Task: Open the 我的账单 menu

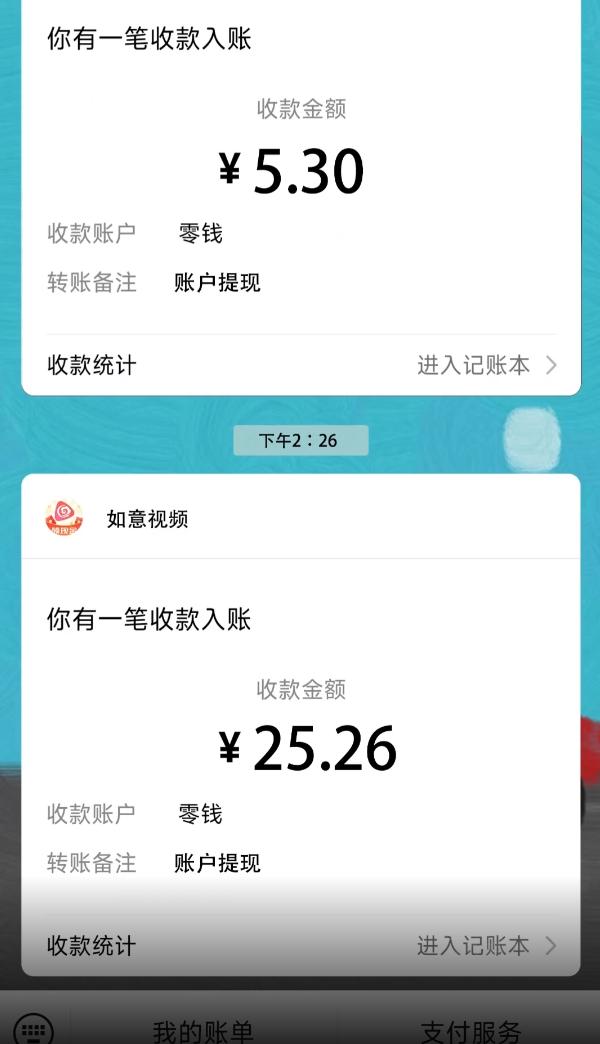Action: click(x=203, y=1030)
